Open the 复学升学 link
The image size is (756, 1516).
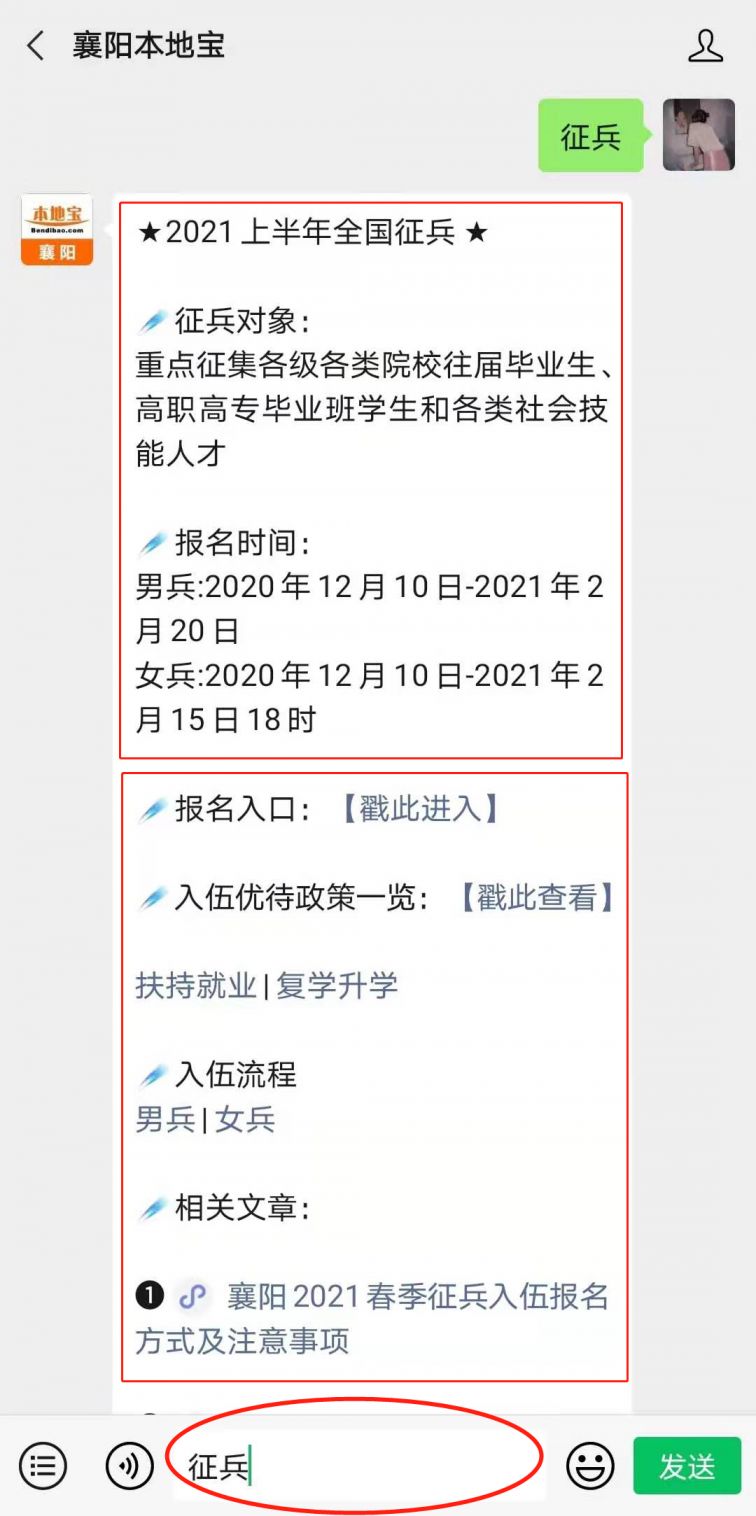[x=337, y=985]
